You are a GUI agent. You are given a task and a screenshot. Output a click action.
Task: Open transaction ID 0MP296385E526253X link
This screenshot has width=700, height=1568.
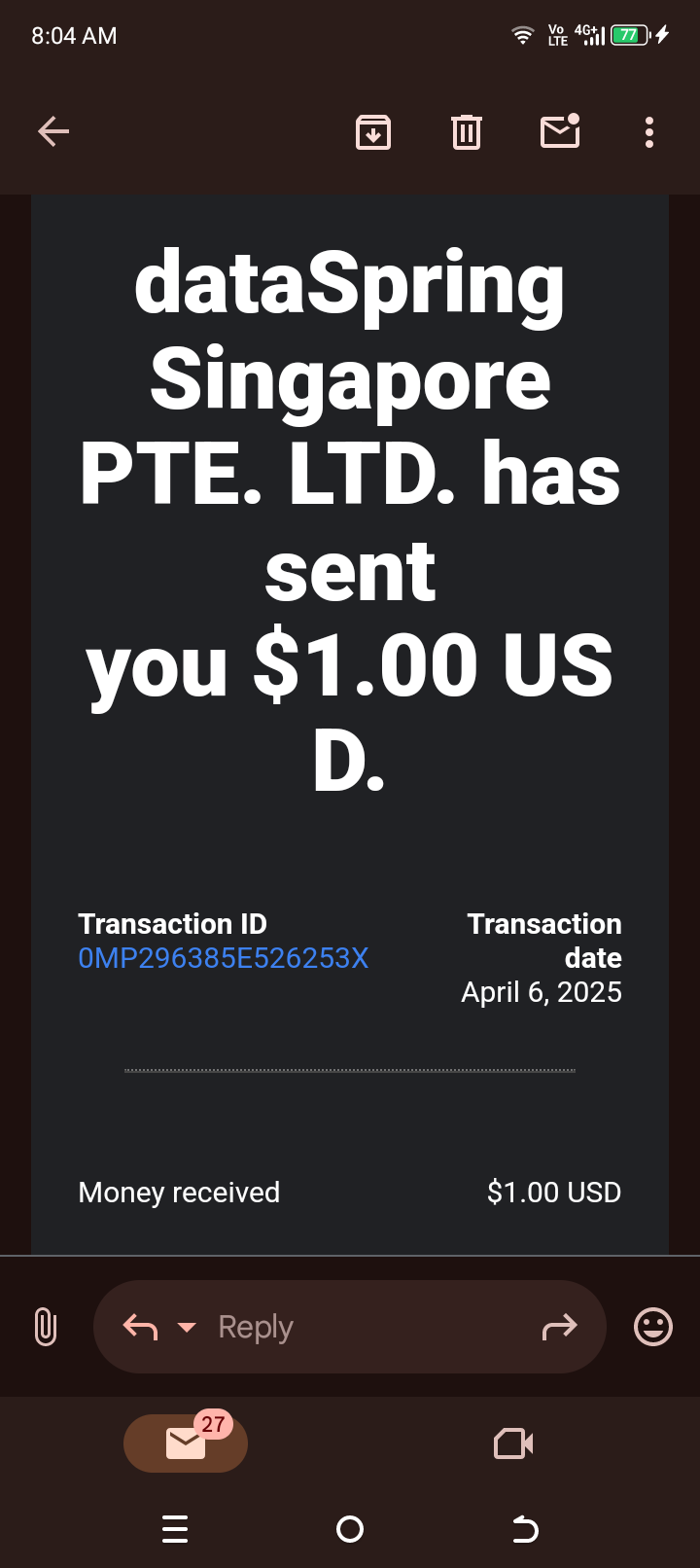224,958
